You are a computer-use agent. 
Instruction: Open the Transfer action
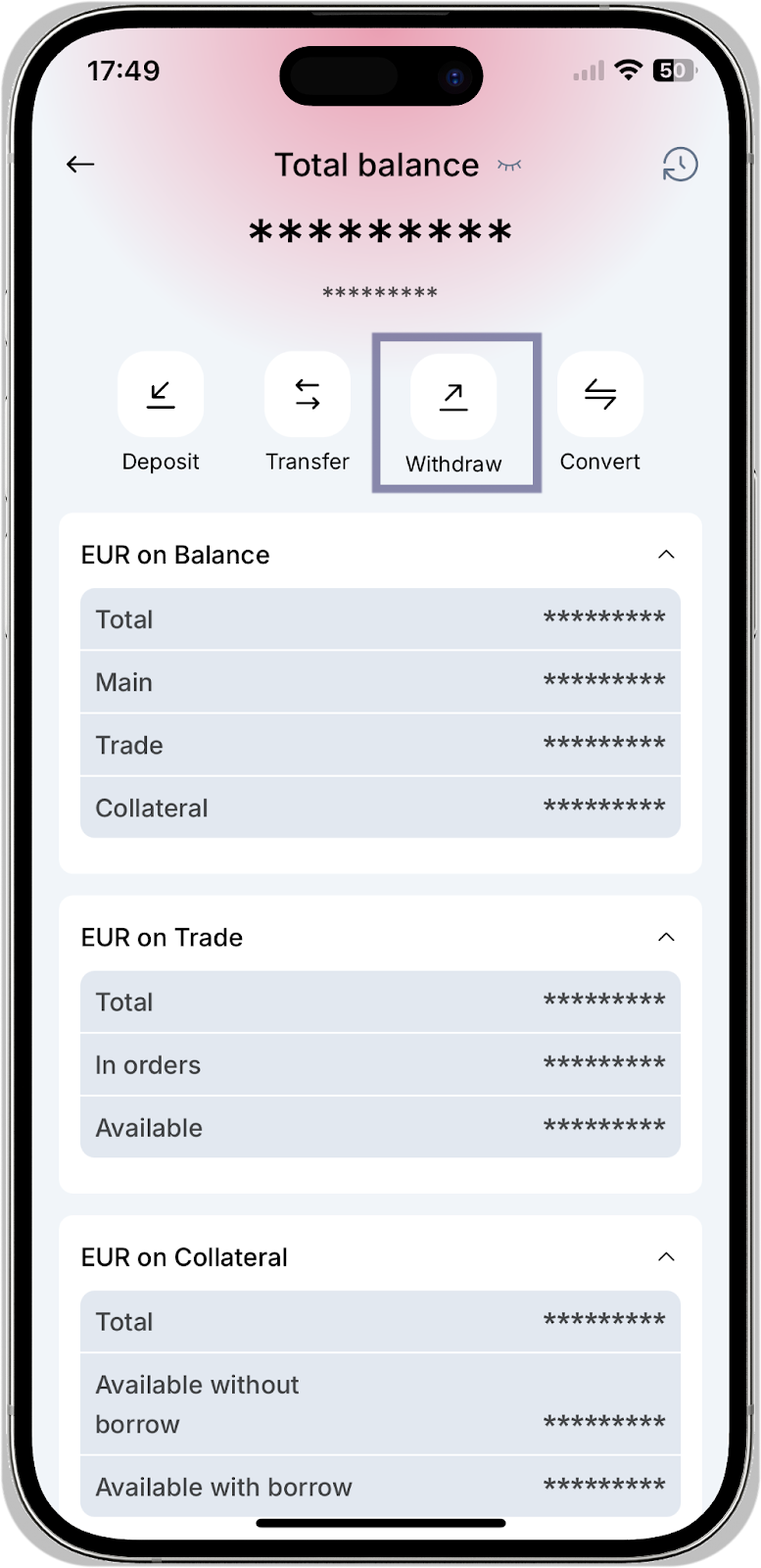tap(308, 395)
